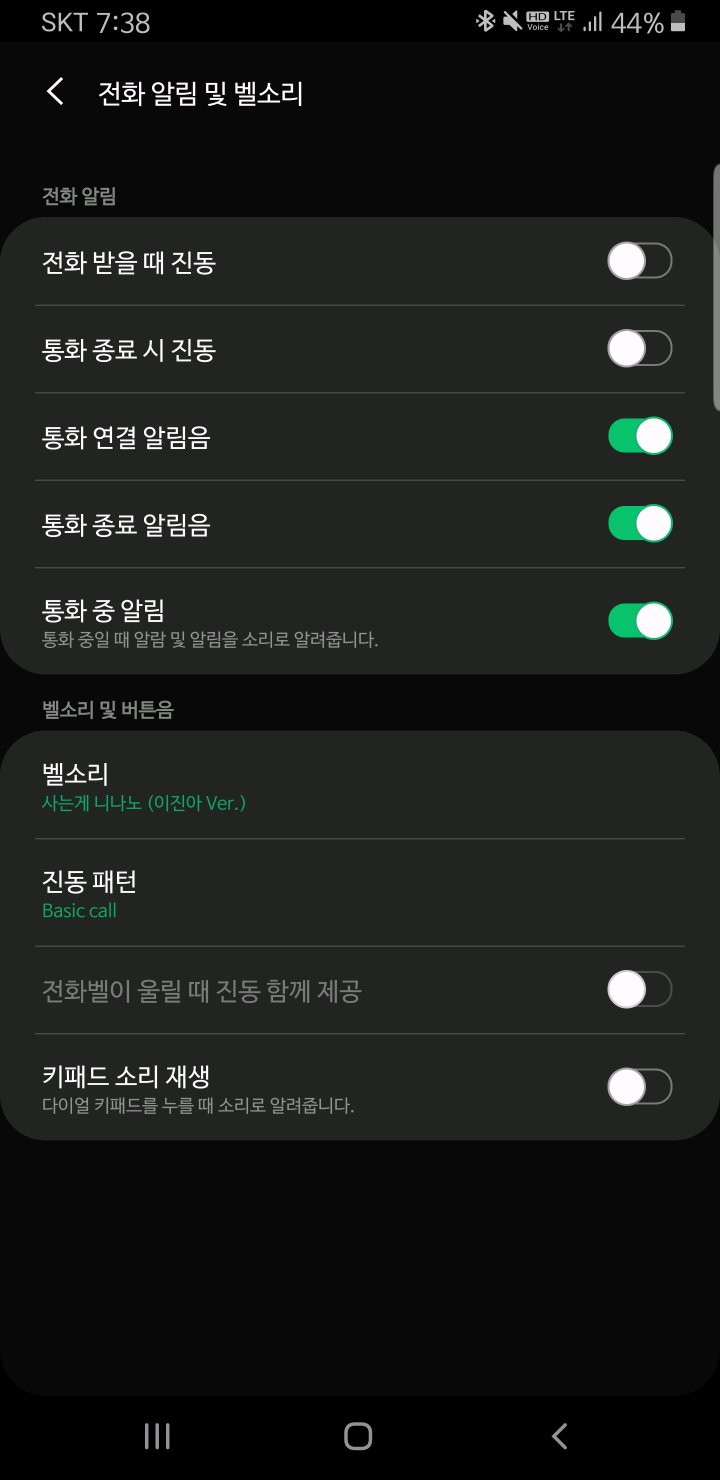Image resolution: width=720 pixels, height=1480 pixels.
Task: Tap the Recents navigation button
Action: pos(156,1436)
